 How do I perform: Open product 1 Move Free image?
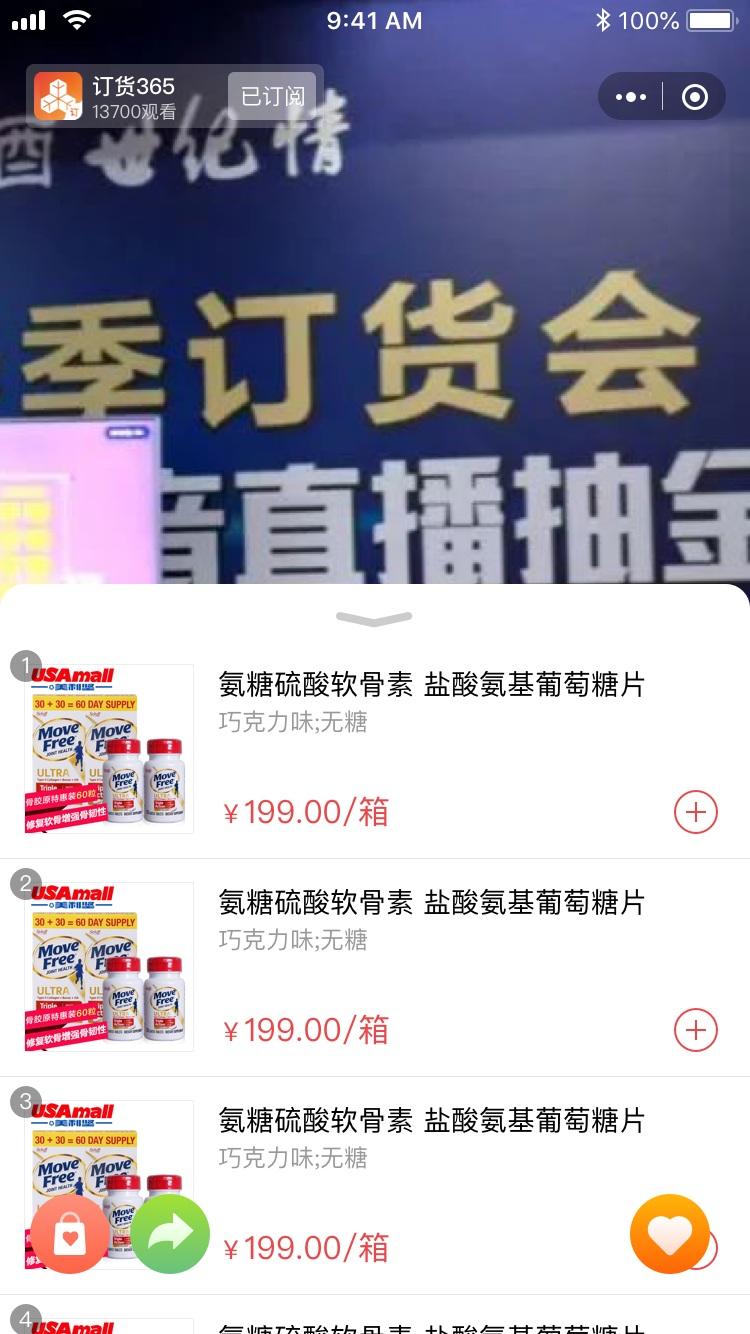click(109, 749)
